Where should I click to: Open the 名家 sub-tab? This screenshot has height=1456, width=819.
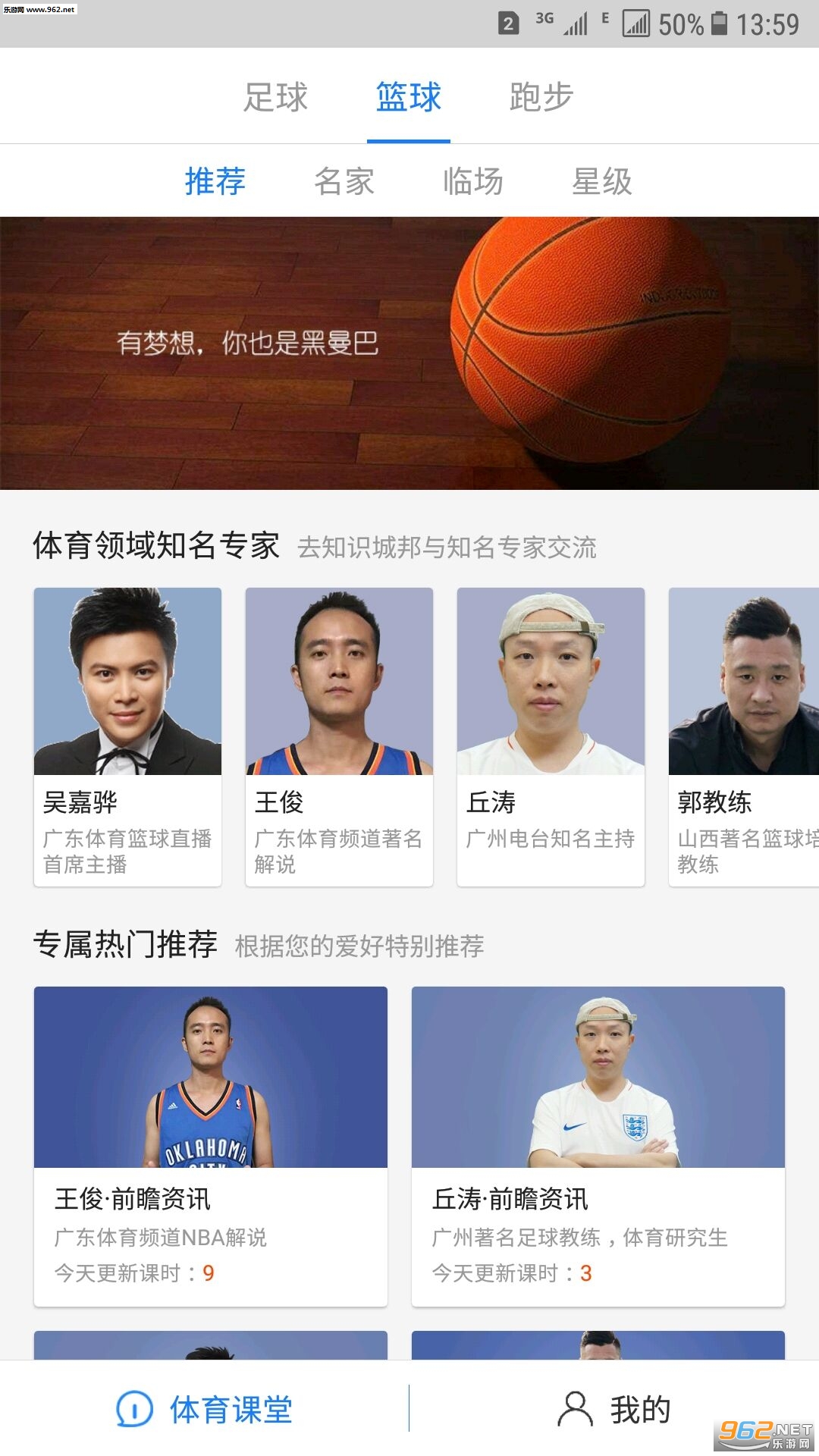(344, 182)
